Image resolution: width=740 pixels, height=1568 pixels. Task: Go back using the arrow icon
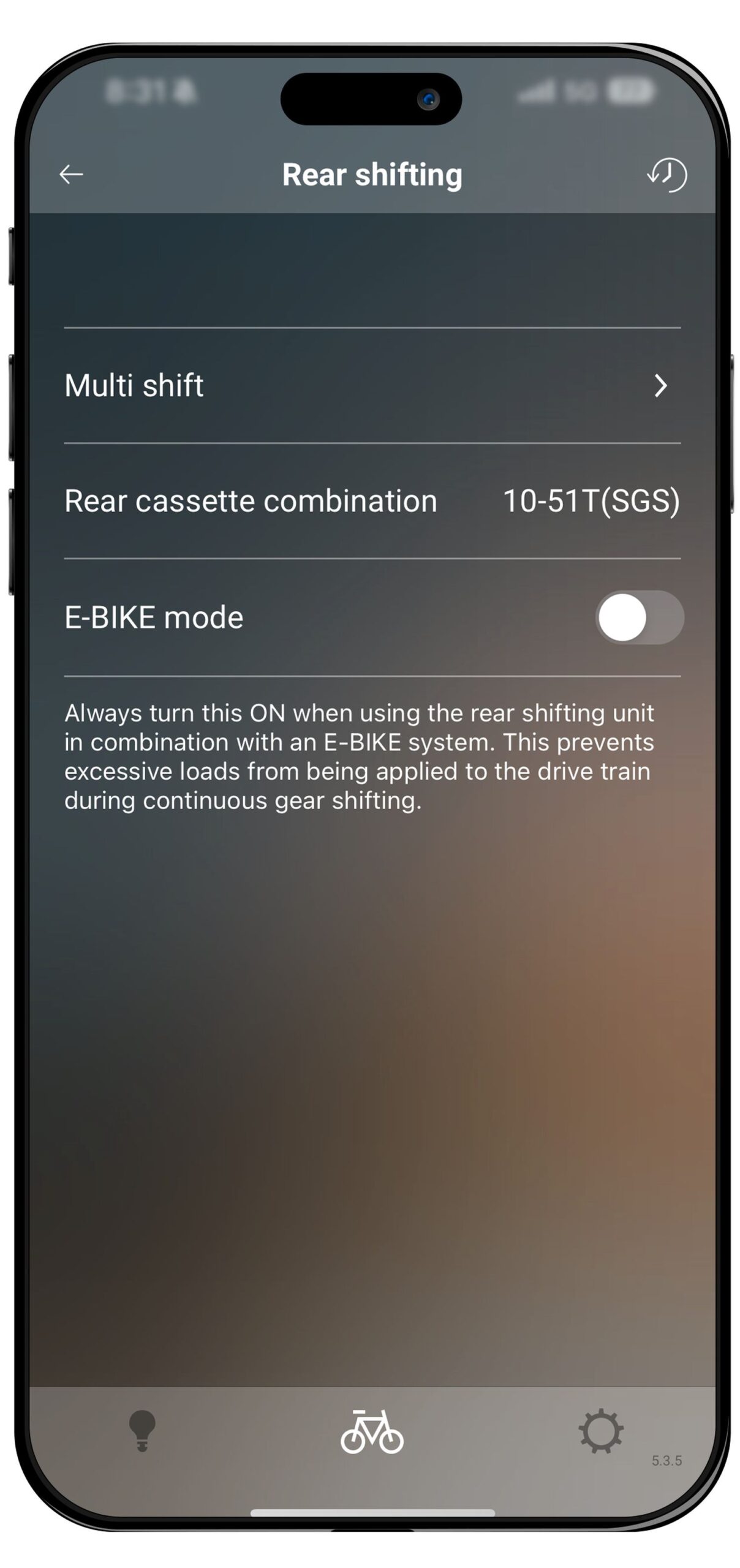(71, 175)
